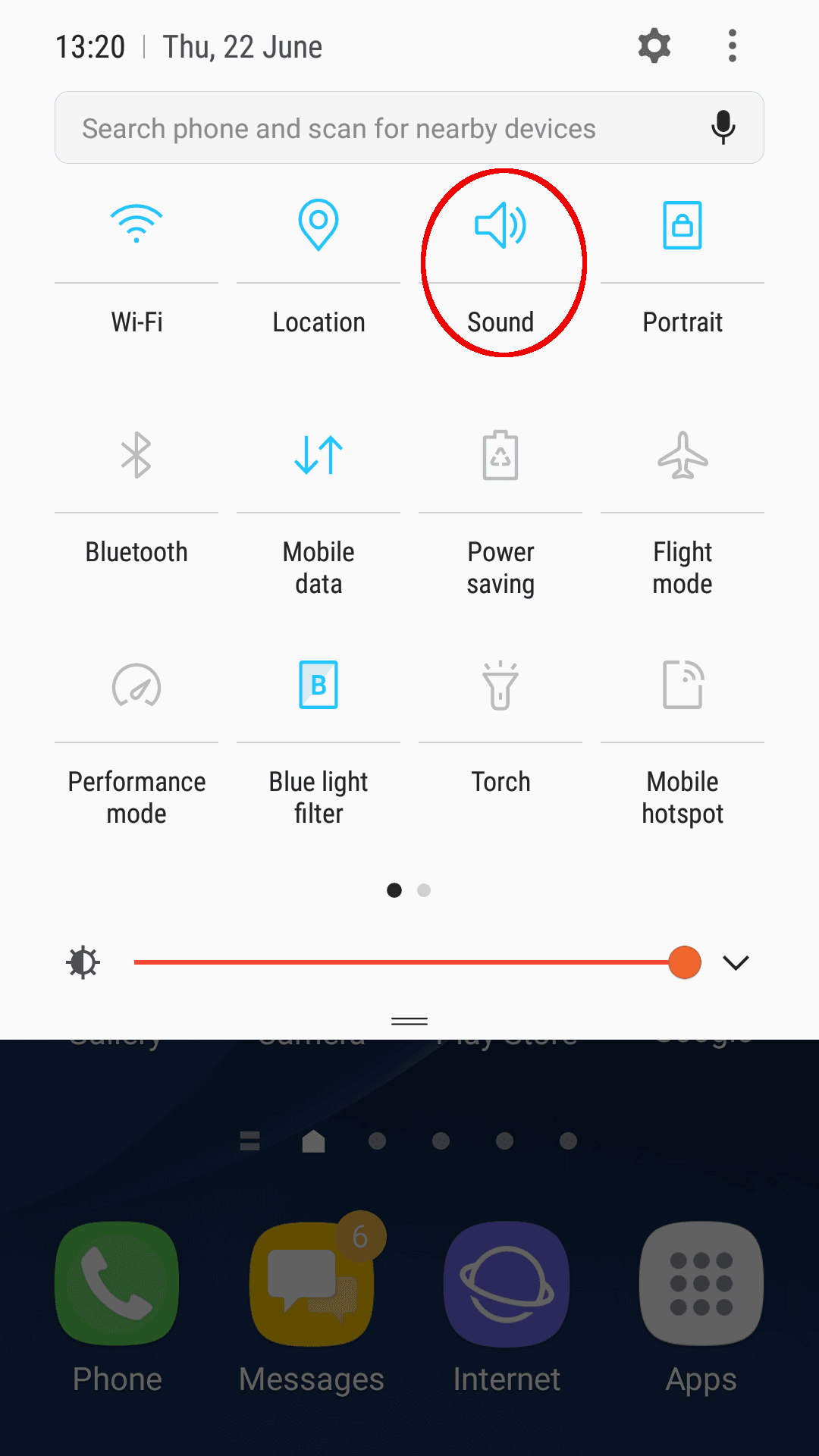This screenshot has height=1456, width=819.
Task: Open the three-dot overflow menu
Action: [732, 46]
